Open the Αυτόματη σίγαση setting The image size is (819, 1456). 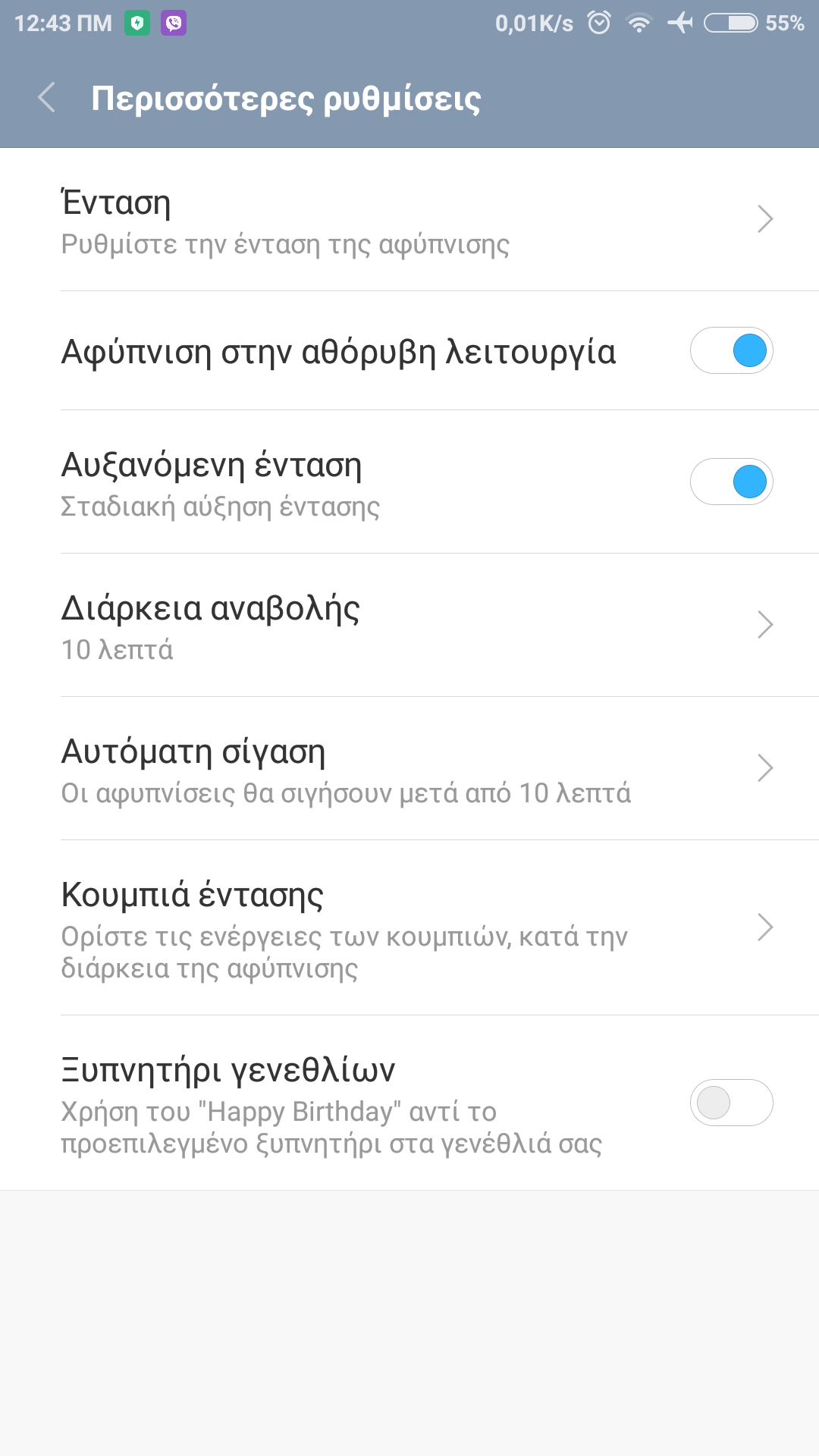pyautogui.click(x=409, y=769)
